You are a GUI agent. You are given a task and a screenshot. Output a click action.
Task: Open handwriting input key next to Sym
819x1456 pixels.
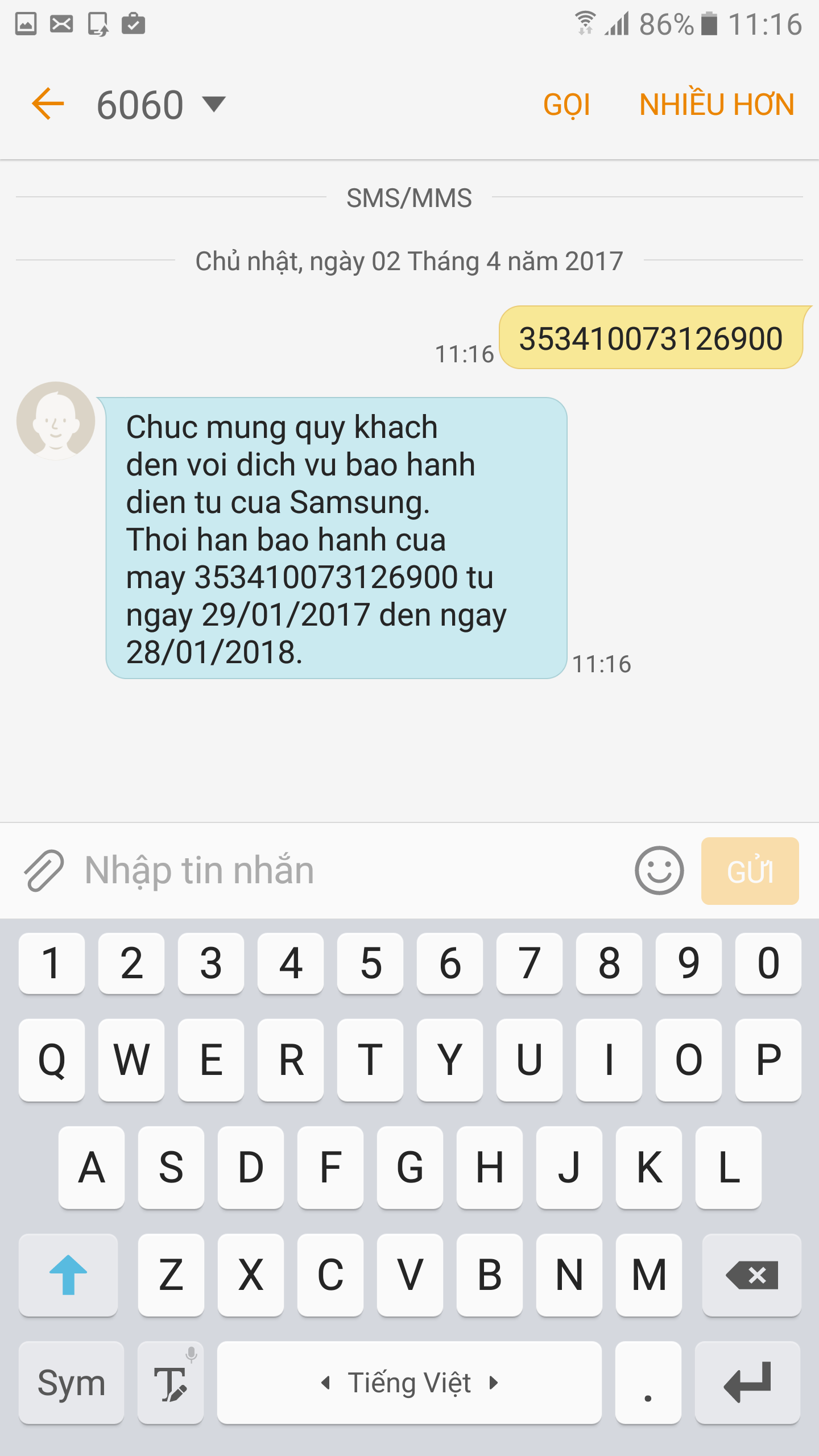click(x=171, y=1383)
